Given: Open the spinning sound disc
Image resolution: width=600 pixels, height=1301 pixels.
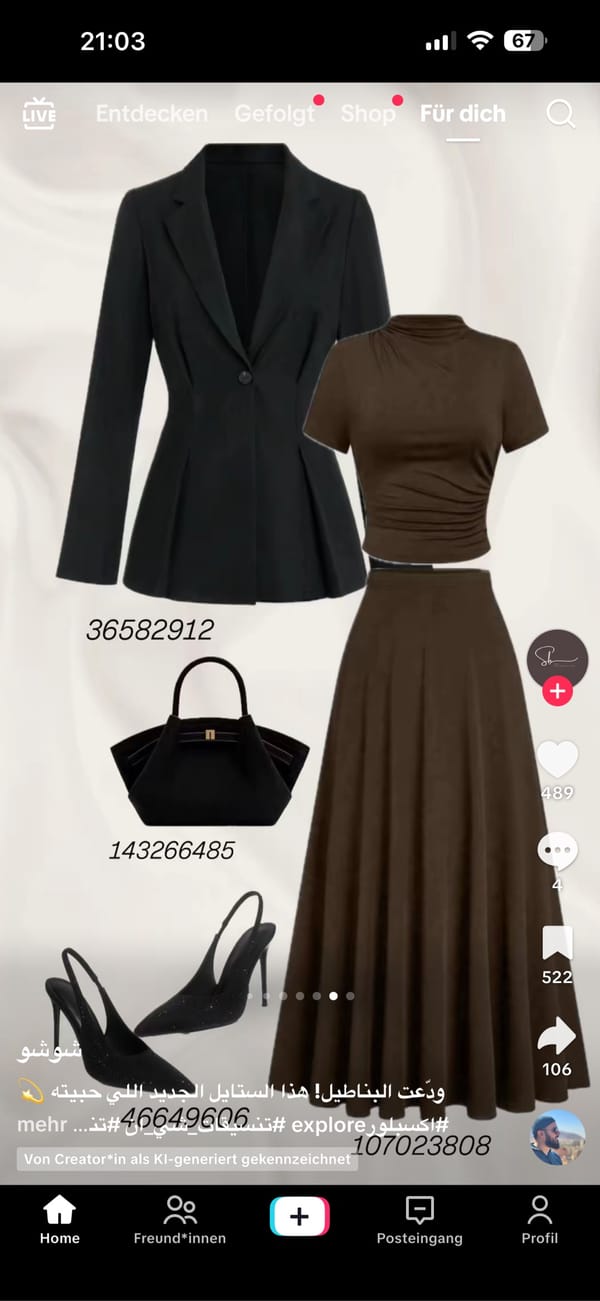Looking at the screenshot, I should 557,1137.
